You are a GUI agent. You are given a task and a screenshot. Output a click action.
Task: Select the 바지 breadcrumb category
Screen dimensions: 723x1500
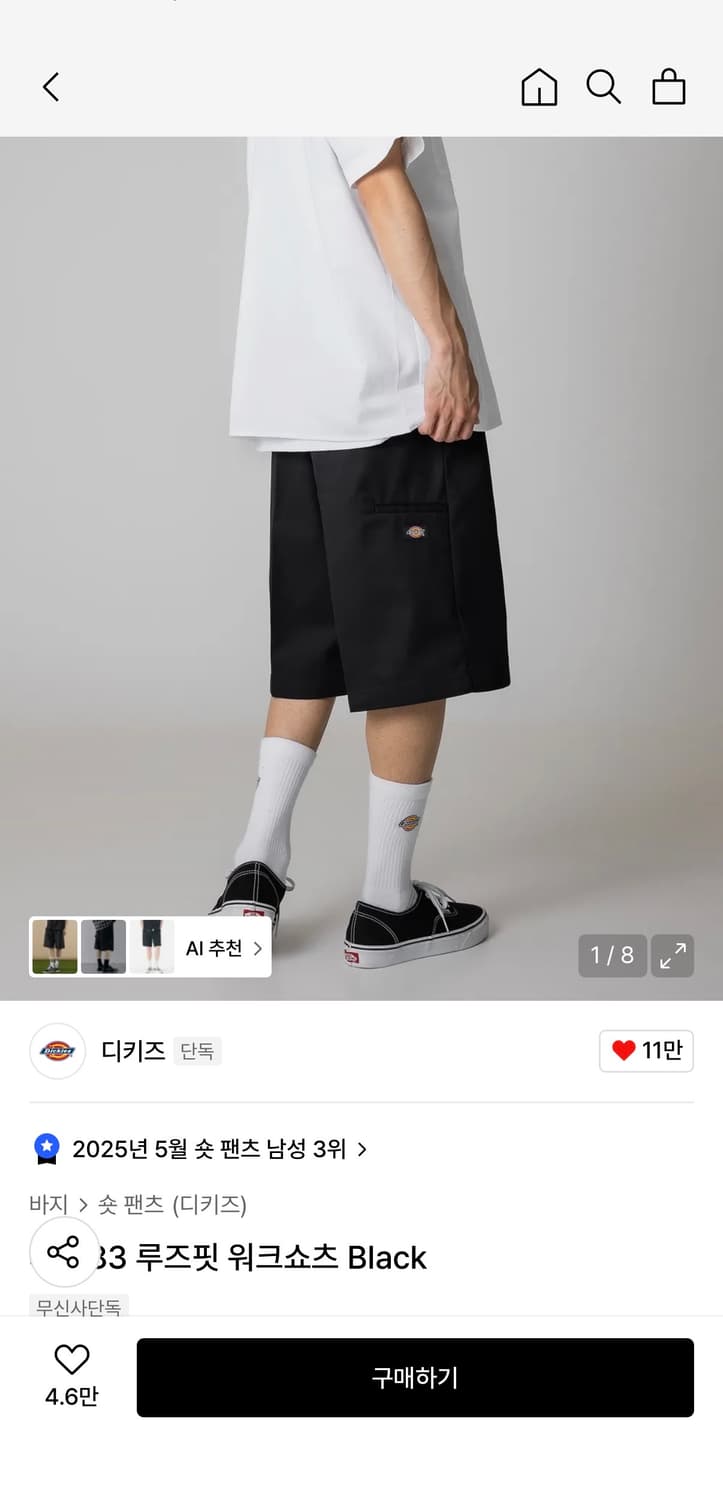(x=48, y=1205)
